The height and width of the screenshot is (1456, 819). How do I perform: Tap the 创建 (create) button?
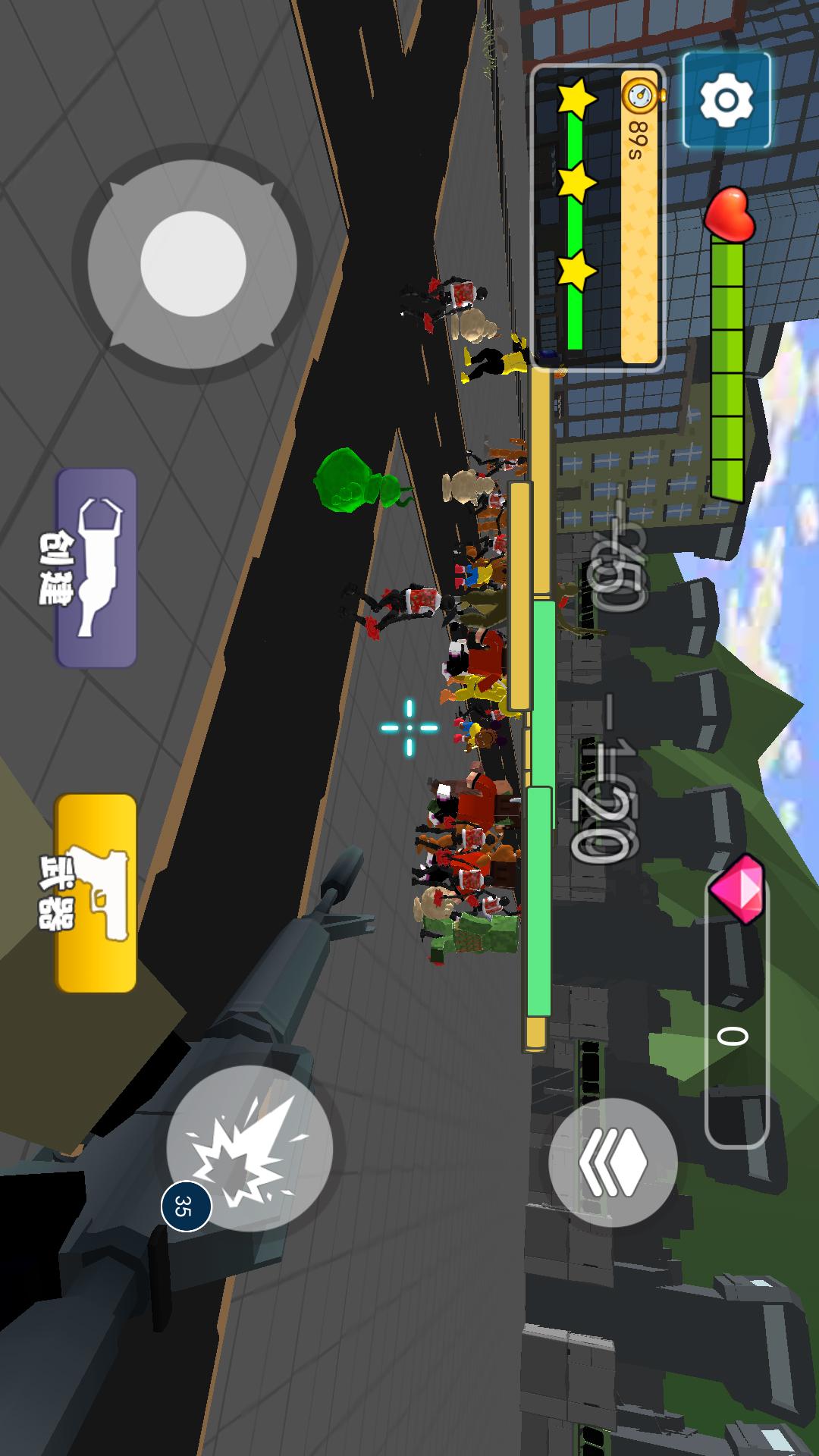(x=96, y=568)
